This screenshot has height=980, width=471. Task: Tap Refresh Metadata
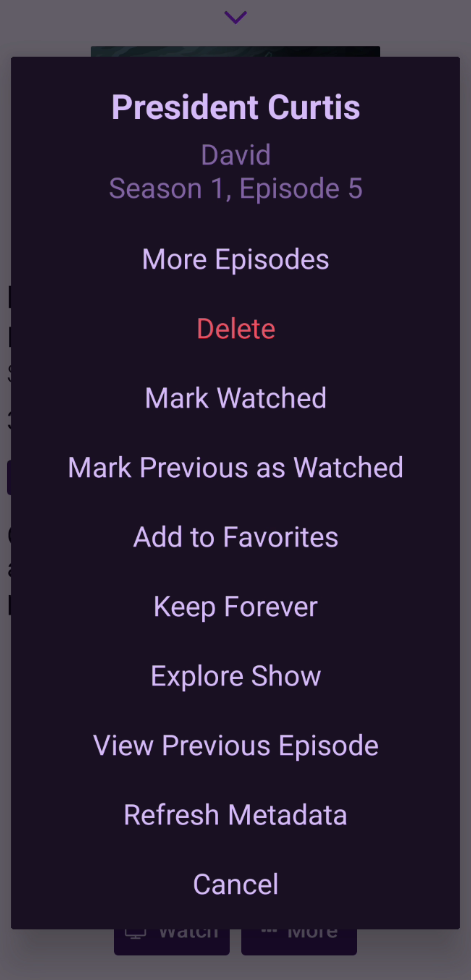(236, 814)
